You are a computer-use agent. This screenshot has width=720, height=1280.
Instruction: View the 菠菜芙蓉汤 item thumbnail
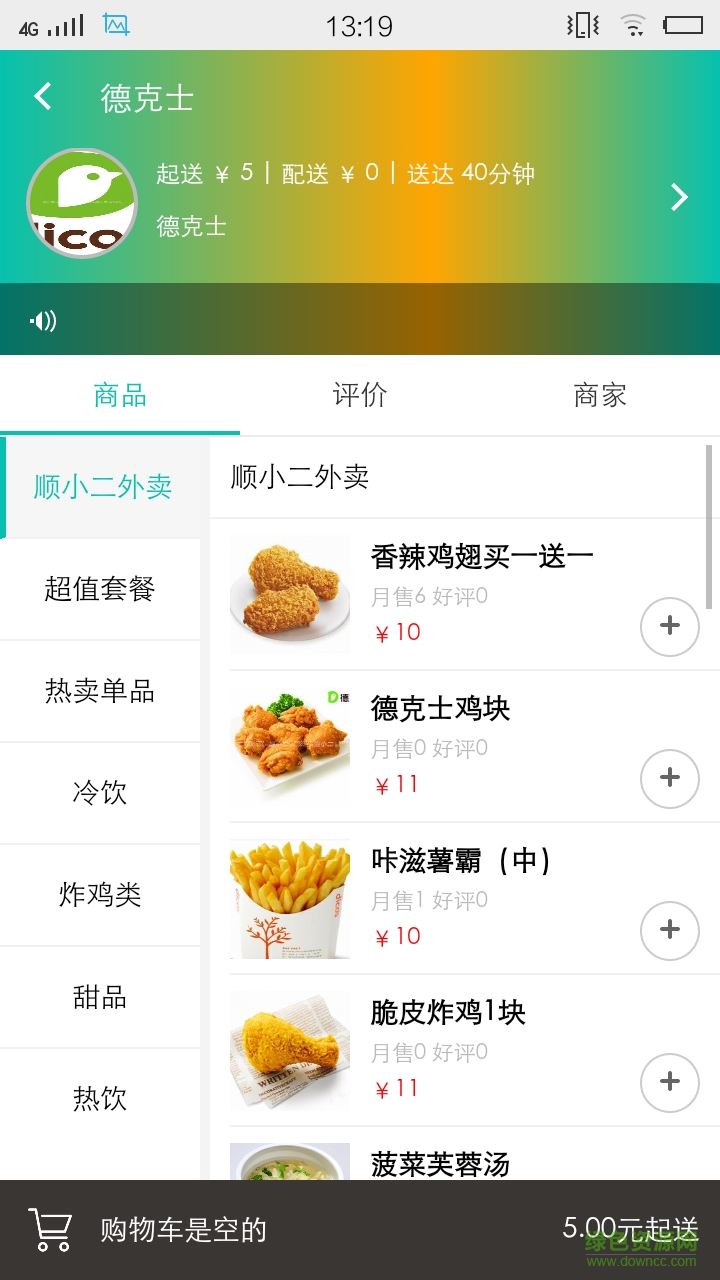click(289, 1160)
